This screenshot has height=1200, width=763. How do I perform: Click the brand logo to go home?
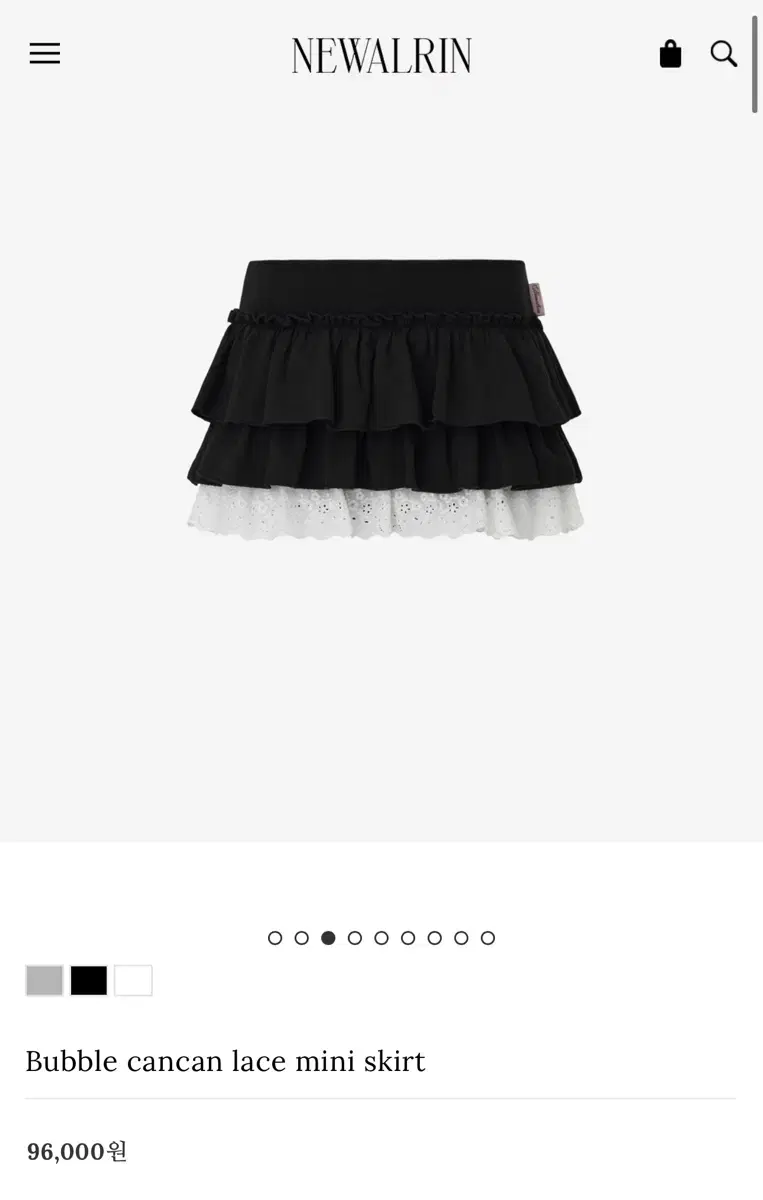[381, 55]
